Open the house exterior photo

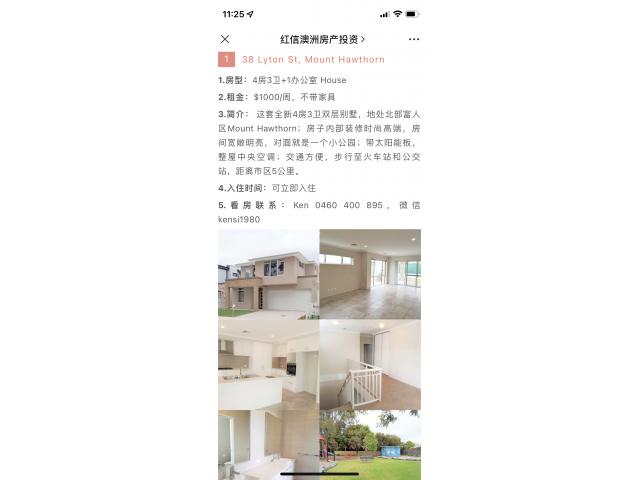click(268, 273)
